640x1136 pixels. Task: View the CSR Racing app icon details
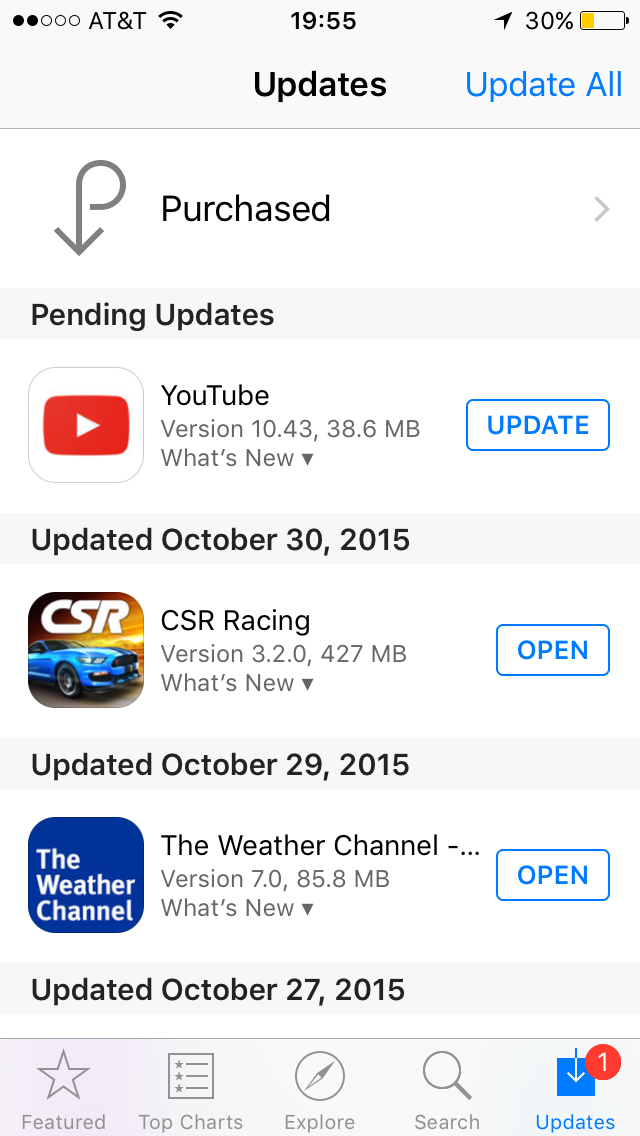(x=86, y=650)
